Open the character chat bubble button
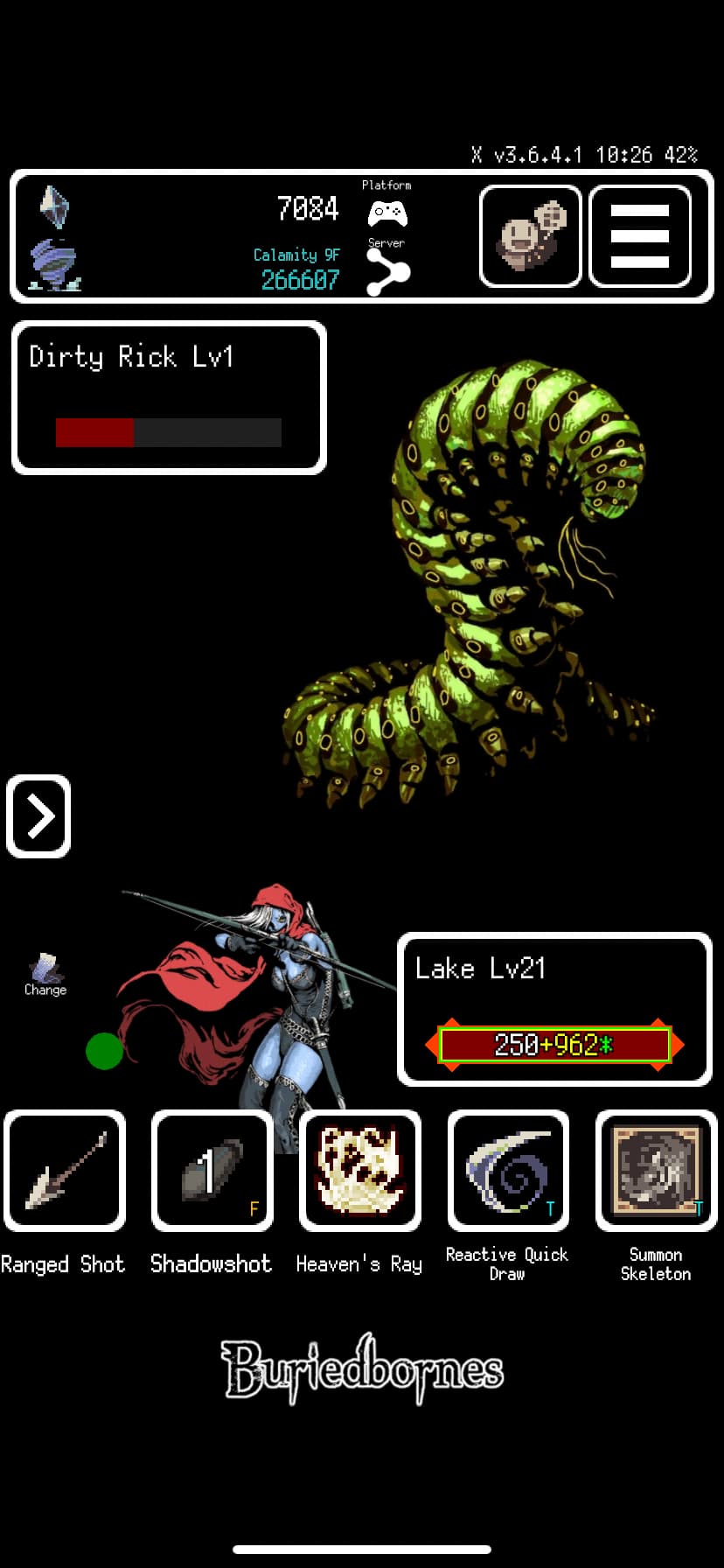Screen dimensions: 724x1568 click(531, 236)
